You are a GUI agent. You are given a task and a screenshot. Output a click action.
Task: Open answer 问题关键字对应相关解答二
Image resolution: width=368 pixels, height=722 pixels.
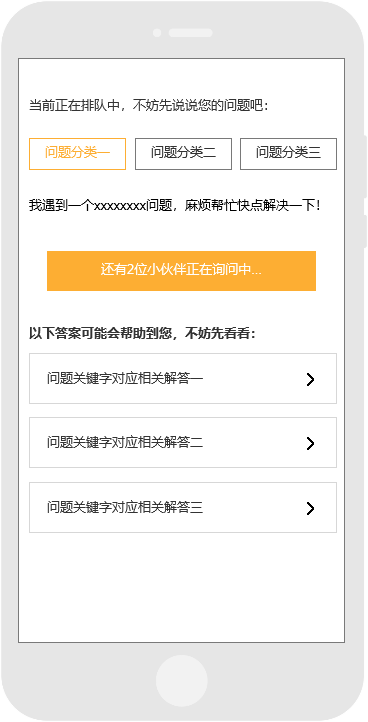point(183,443)
